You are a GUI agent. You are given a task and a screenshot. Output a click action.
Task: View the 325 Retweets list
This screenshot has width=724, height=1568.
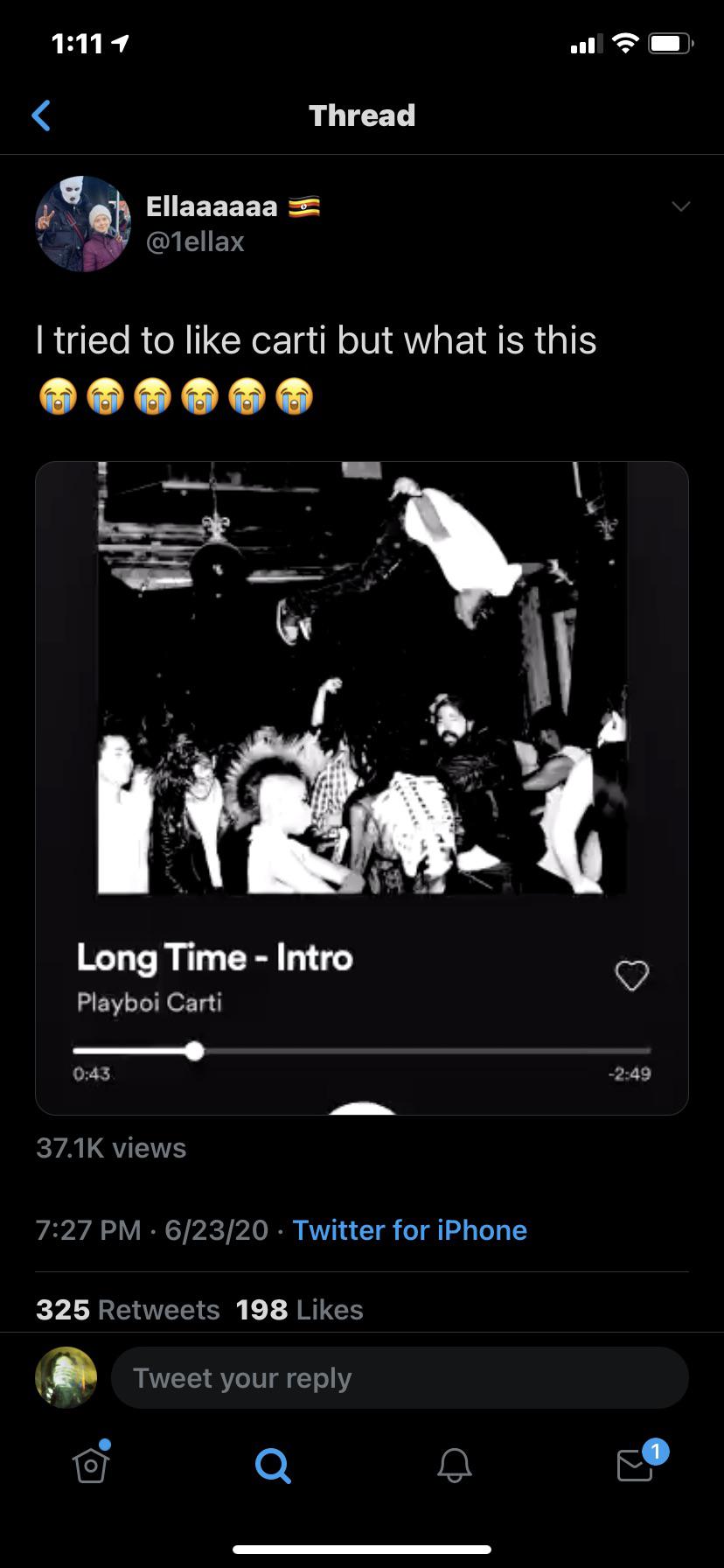(x=128, y=1310)
